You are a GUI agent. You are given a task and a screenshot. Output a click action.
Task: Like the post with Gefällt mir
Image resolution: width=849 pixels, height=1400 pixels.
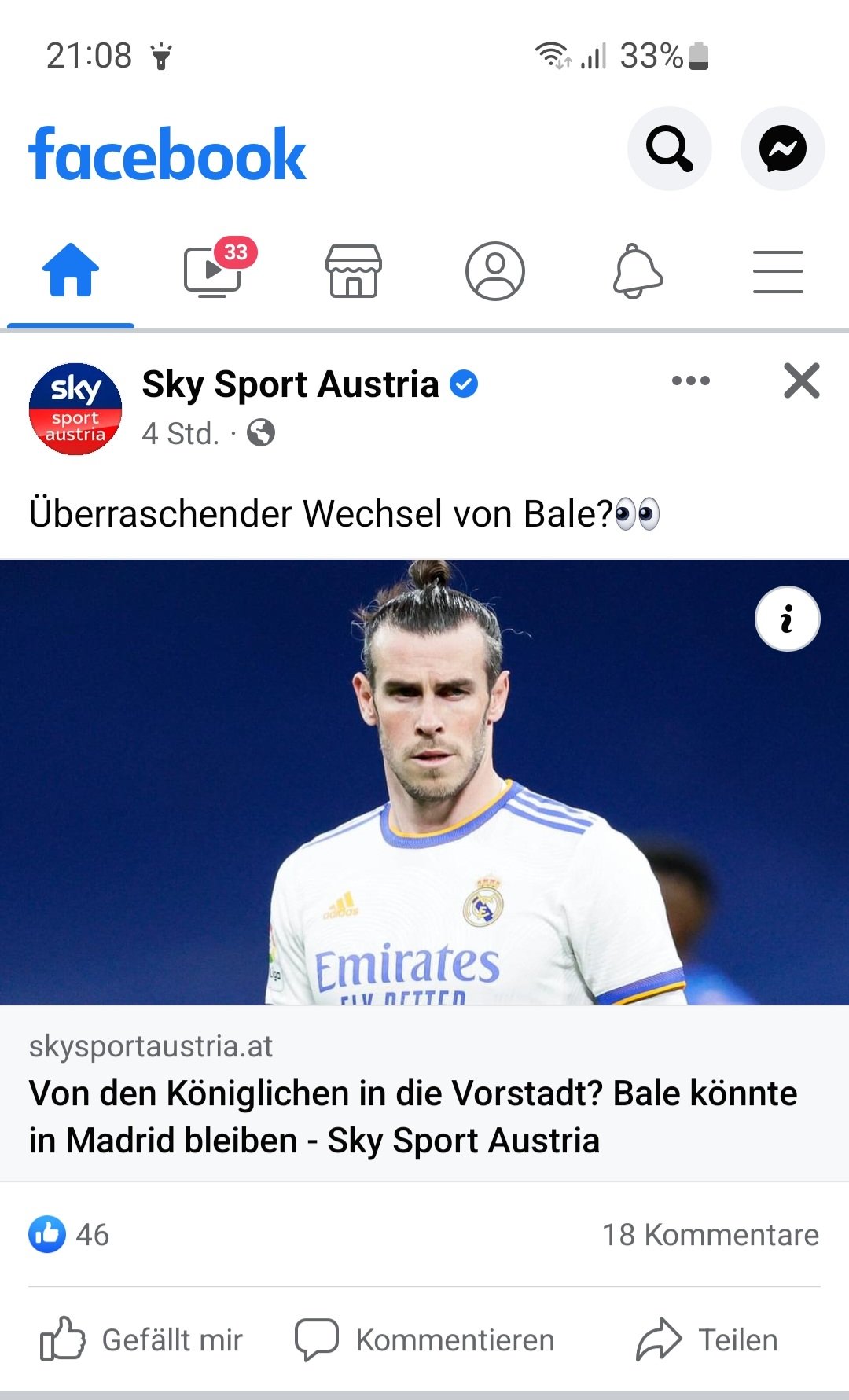141,1339
